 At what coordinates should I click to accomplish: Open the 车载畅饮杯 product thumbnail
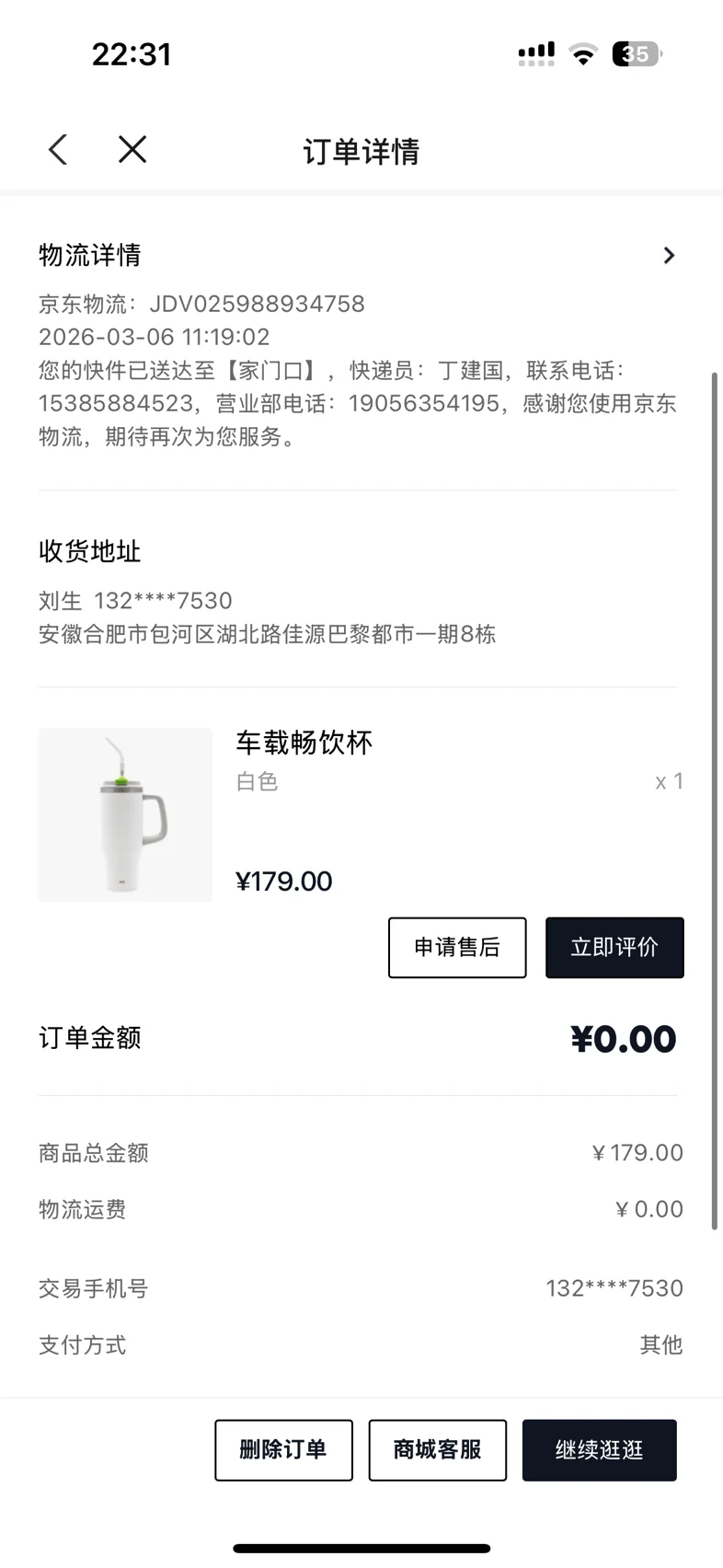[x=125, y=814]
